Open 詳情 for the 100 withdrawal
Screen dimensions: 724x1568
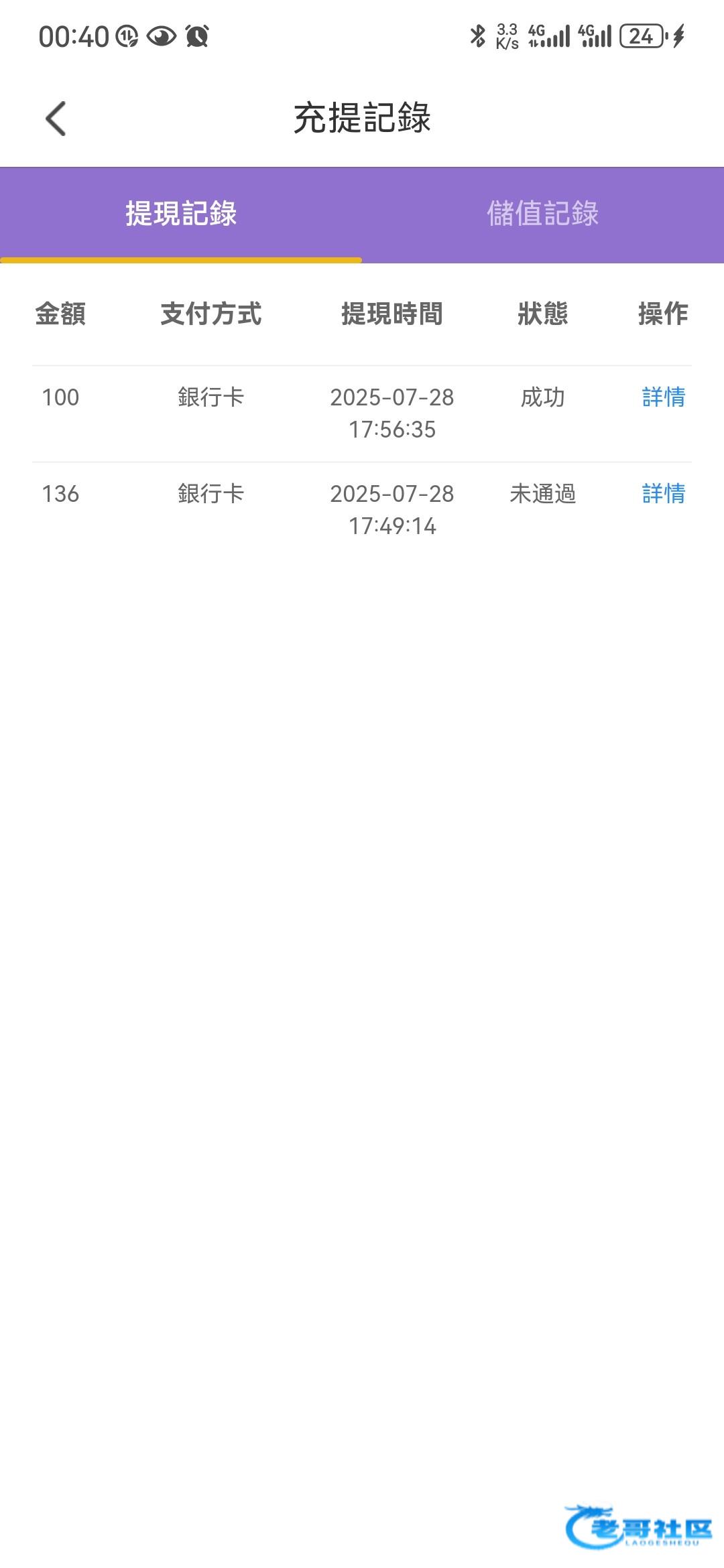pos(664,397)
